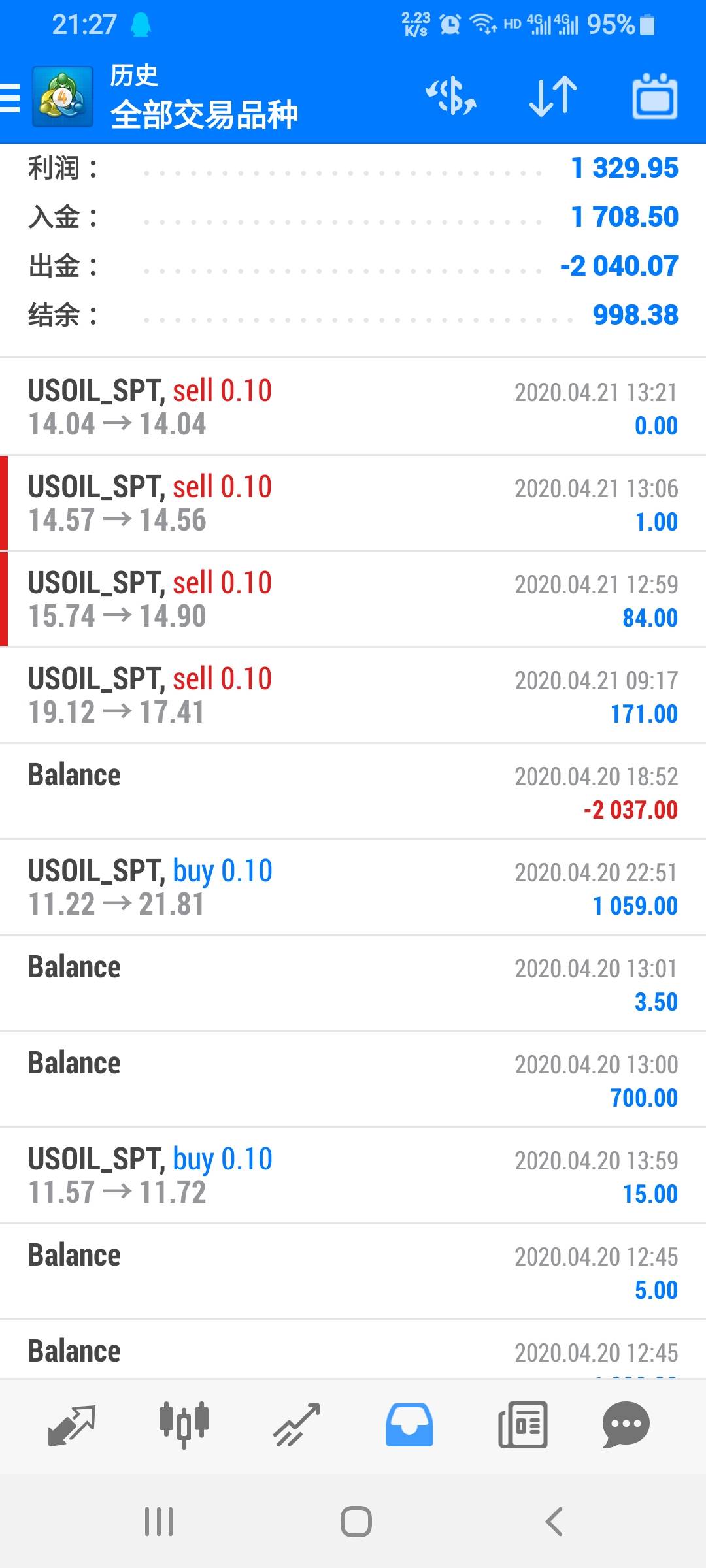Tap the system home button

(x=356, y=1522)
